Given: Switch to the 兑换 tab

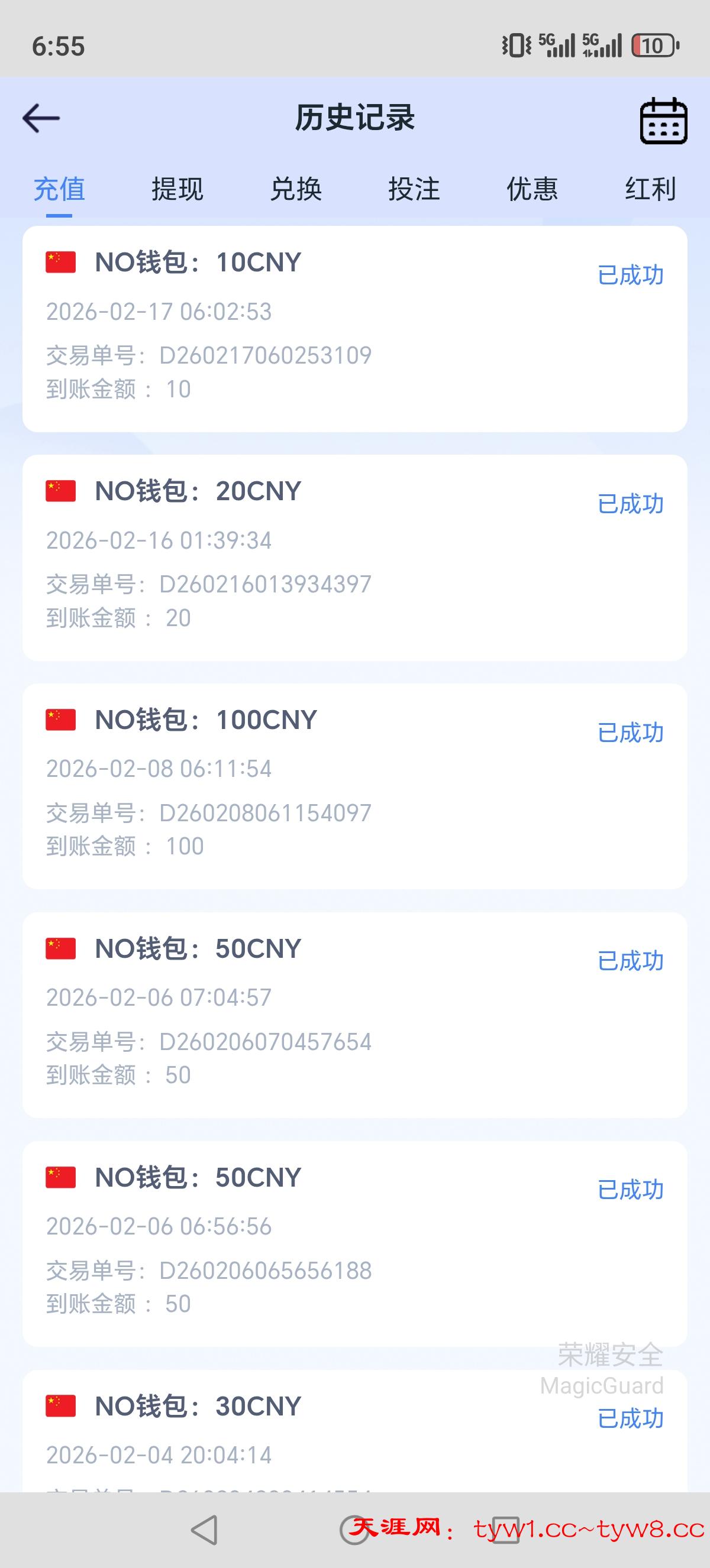Looking at the screenshot, I should click(x=296, y=189).
